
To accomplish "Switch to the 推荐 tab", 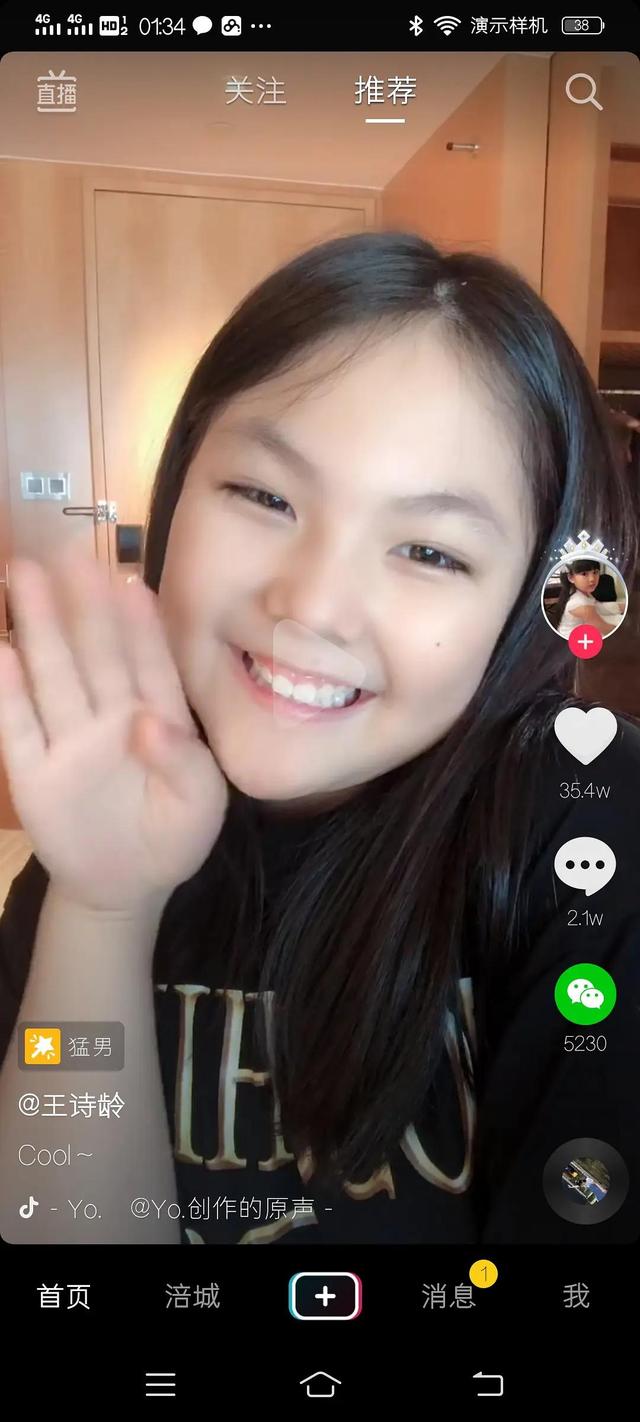I will coord(385,92).
